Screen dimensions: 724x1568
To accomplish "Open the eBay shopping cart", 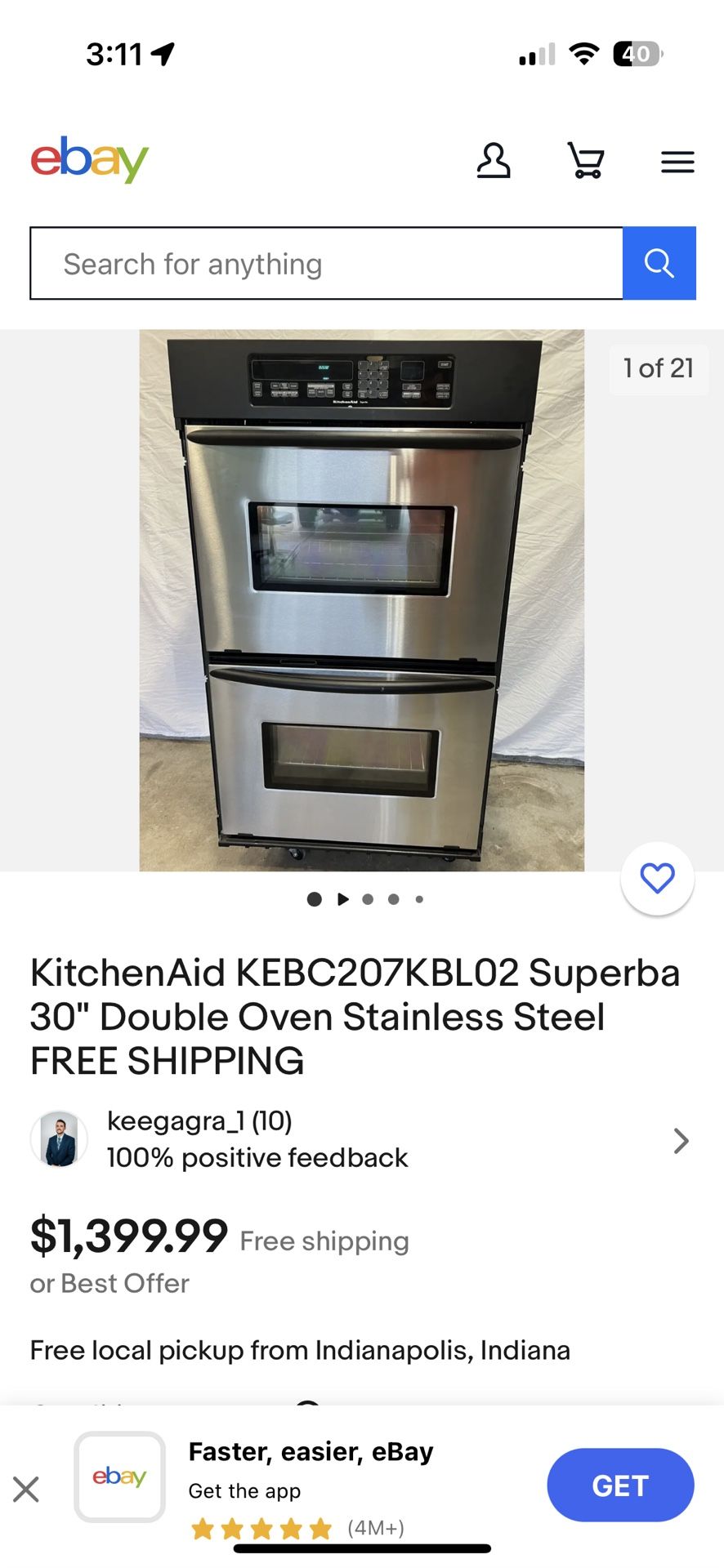I will [x=585, y=161].
